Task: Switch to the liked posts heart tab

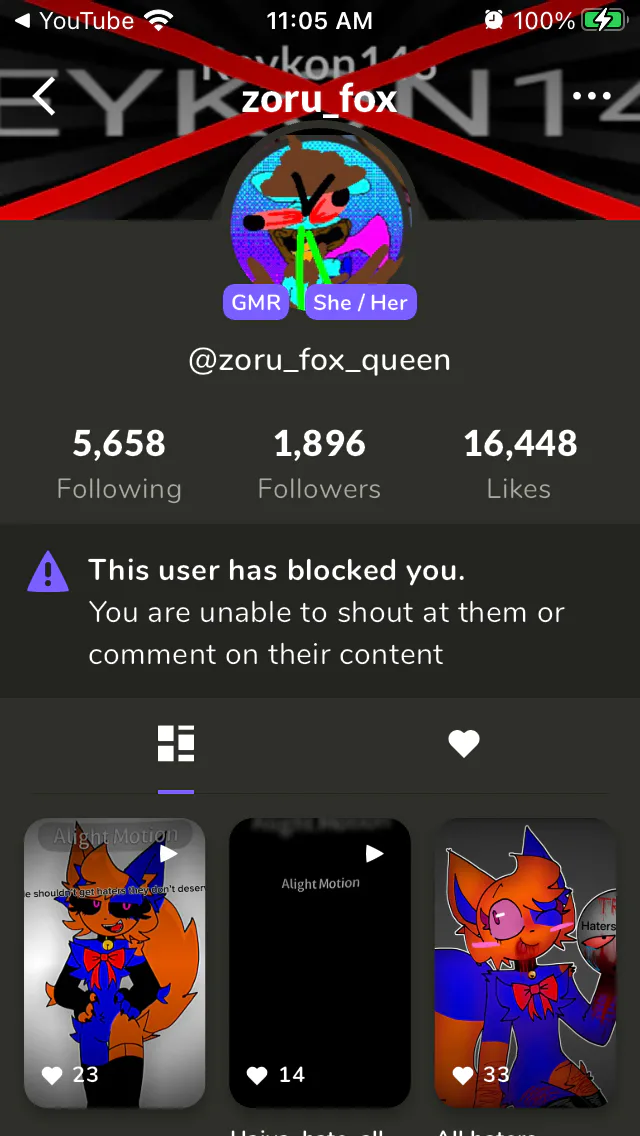Action: (464, 743)
